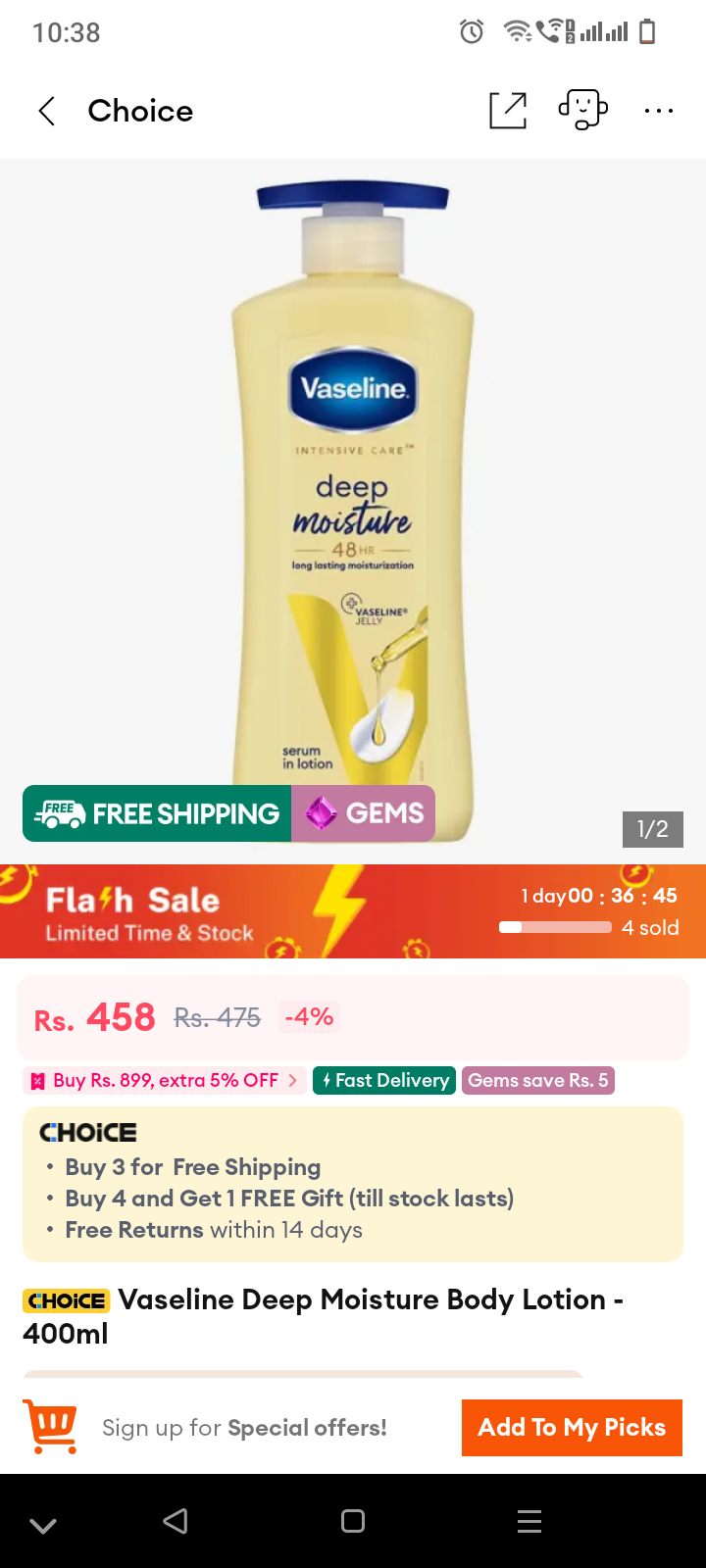Open the Flash Sale banner

(353, 911)
